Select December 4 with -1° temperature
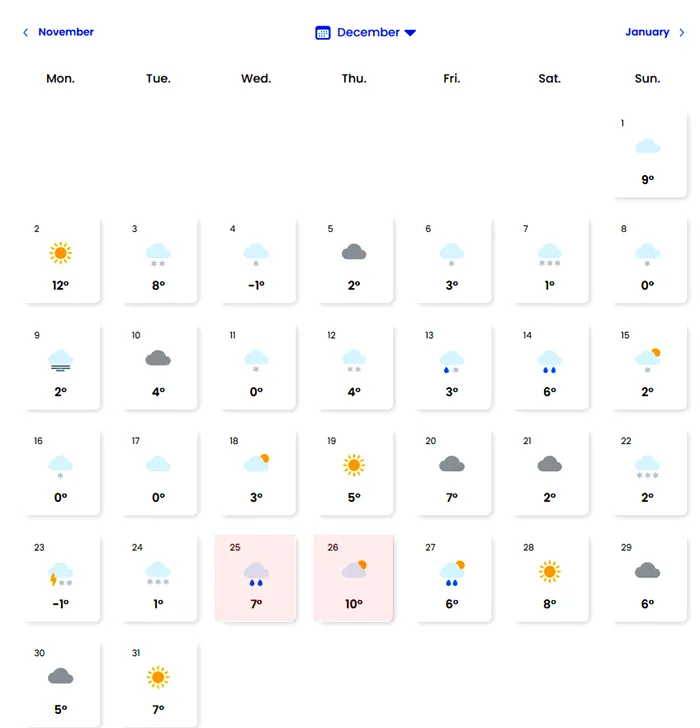This screenshot has height=728, width=700. pos(256,259)
